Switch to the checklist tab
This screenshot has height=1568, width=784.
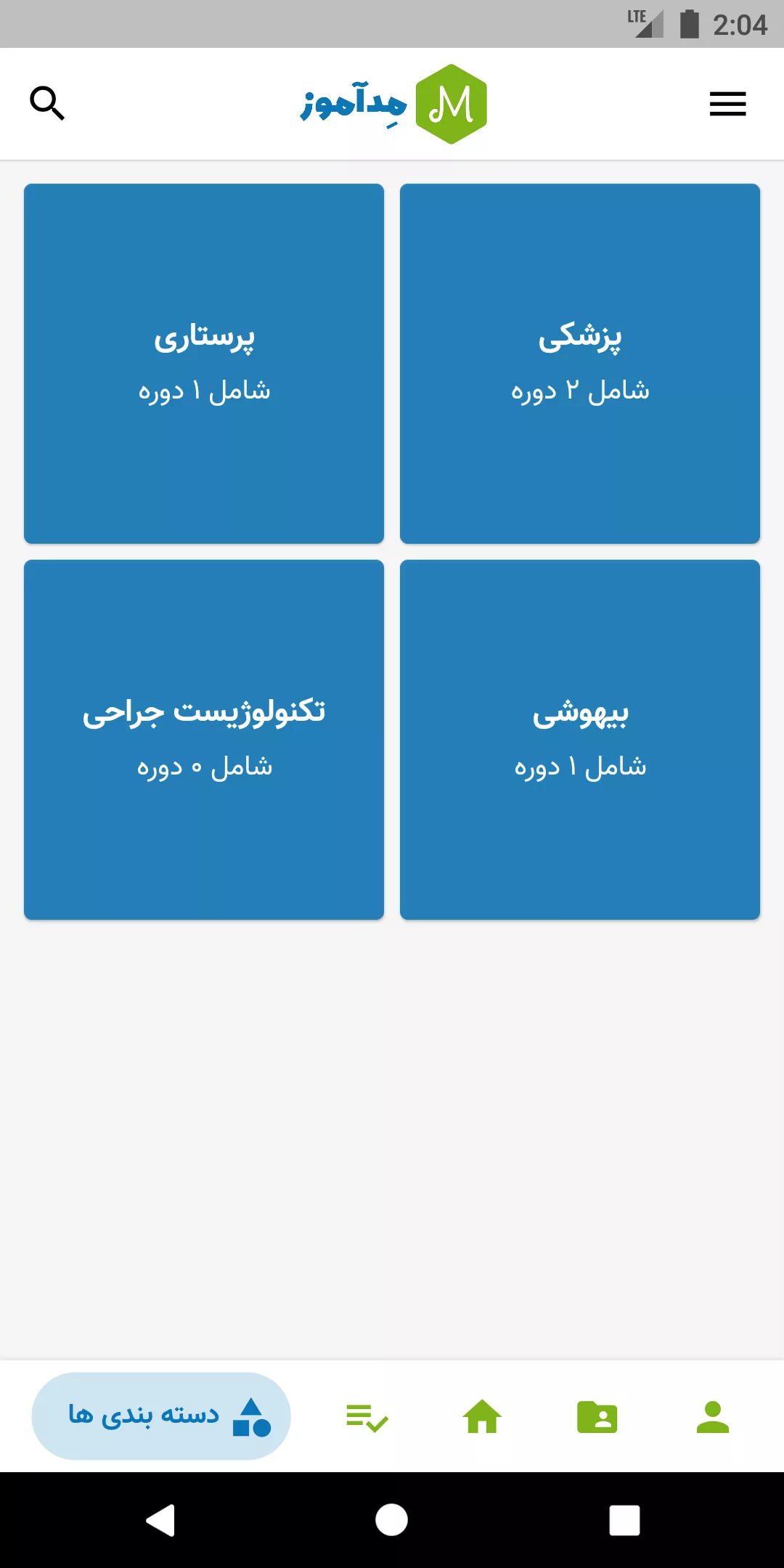tap(367, 1417)
